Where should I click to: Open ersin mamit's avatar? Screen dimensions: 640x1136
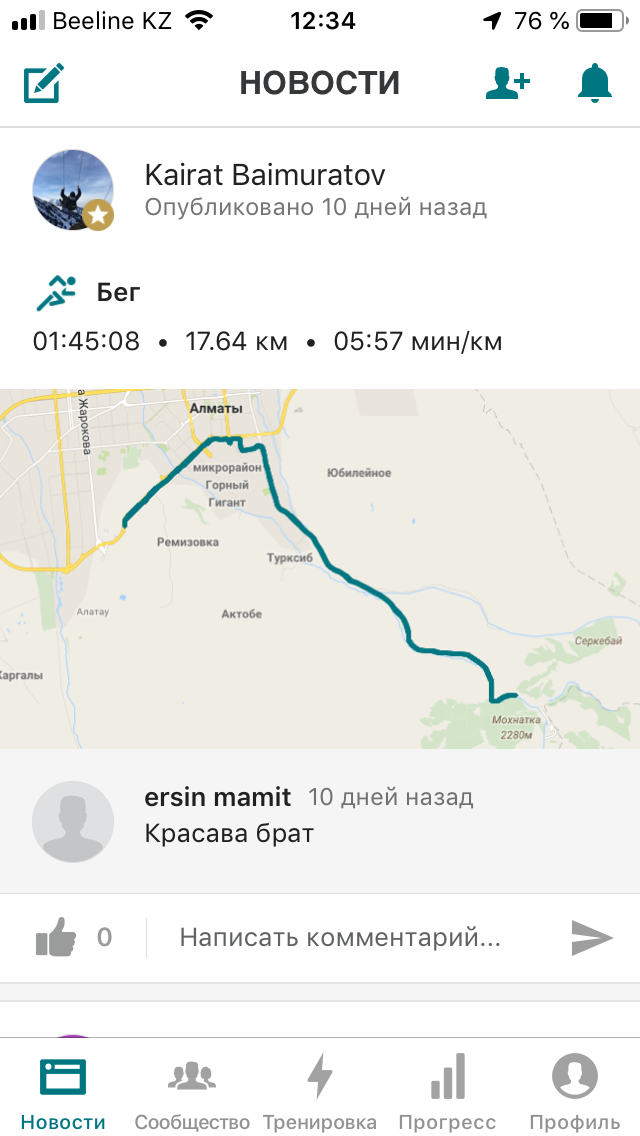pyautogui.click(x=73, y=821)
